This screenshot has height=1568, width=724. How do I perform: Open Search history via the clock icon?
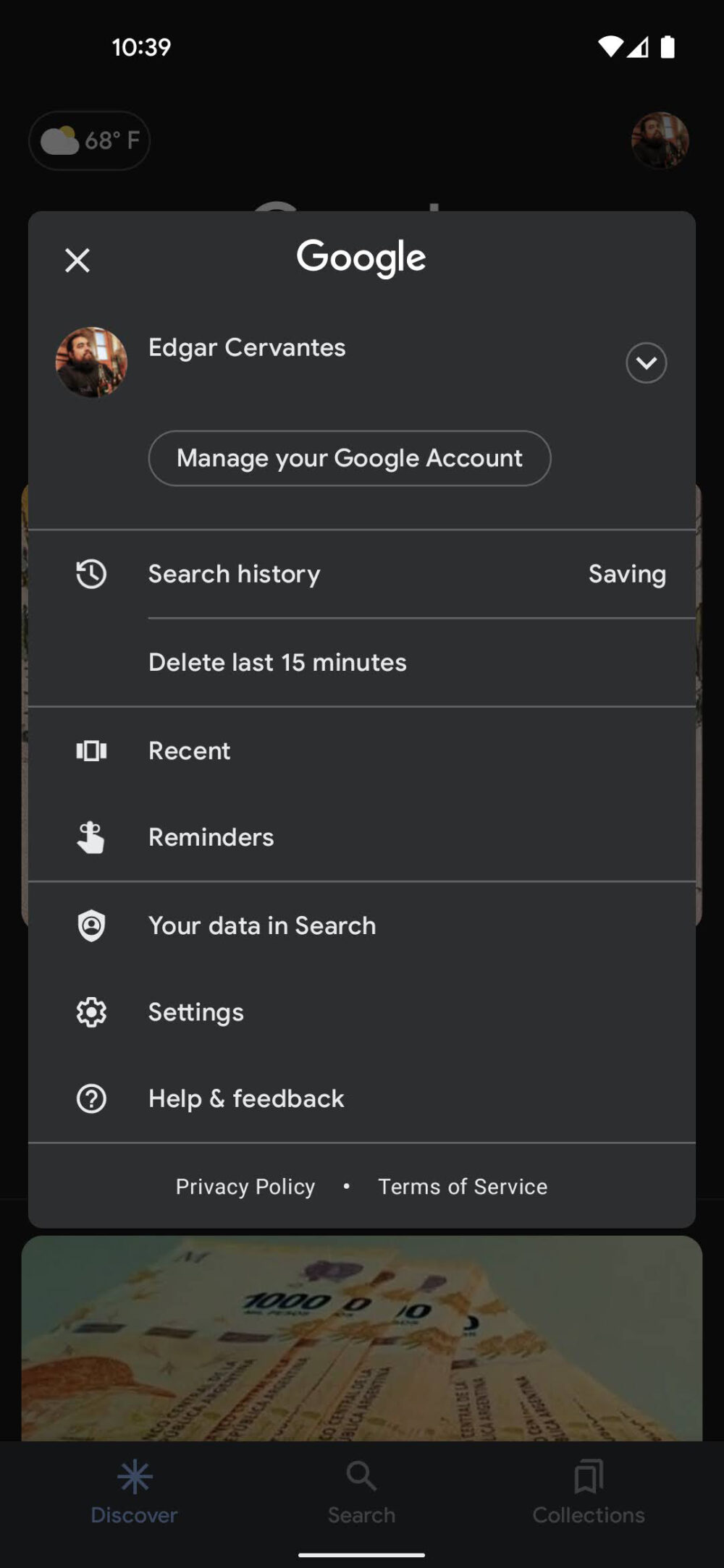91,574
